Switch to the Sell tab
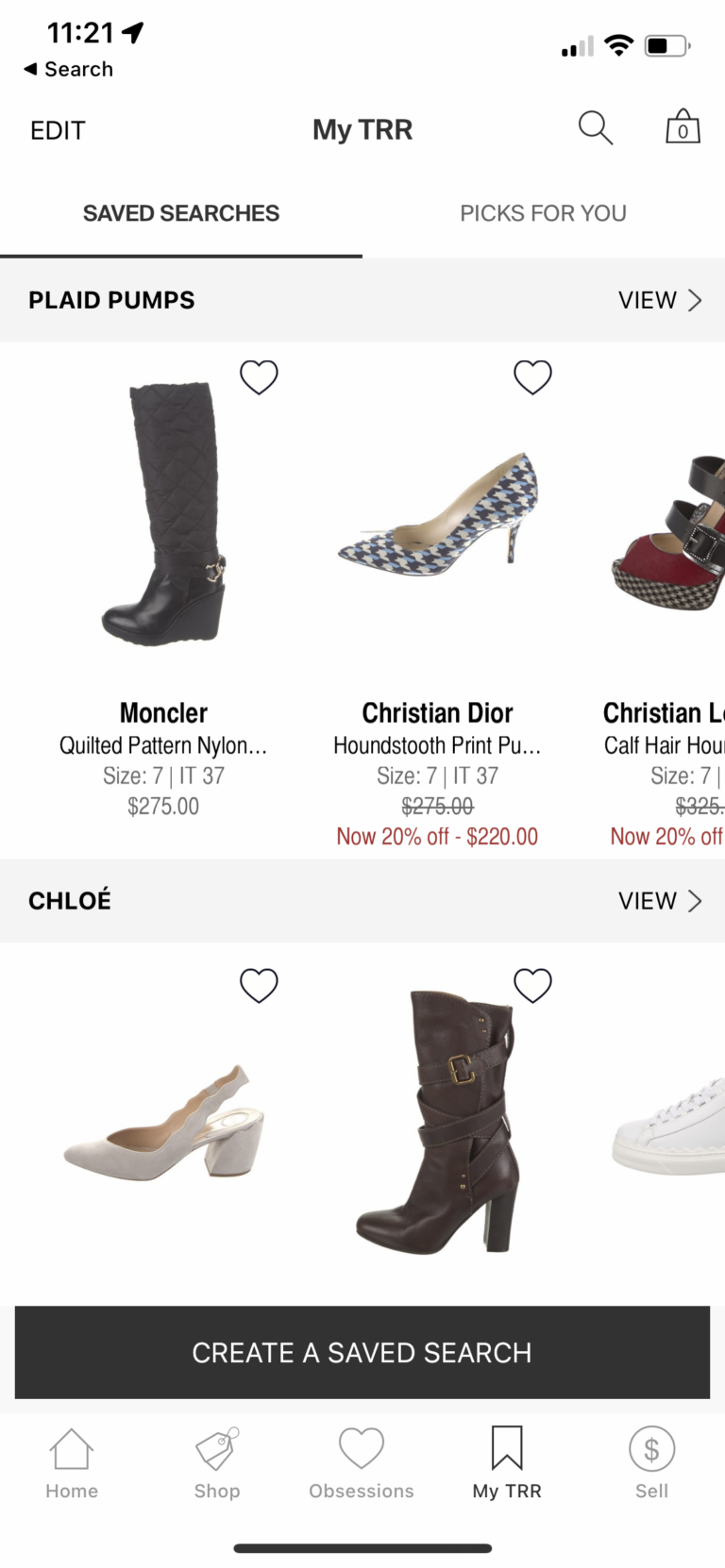The height and width of the screenshot is (1568, 725). tap(651, 1462)
